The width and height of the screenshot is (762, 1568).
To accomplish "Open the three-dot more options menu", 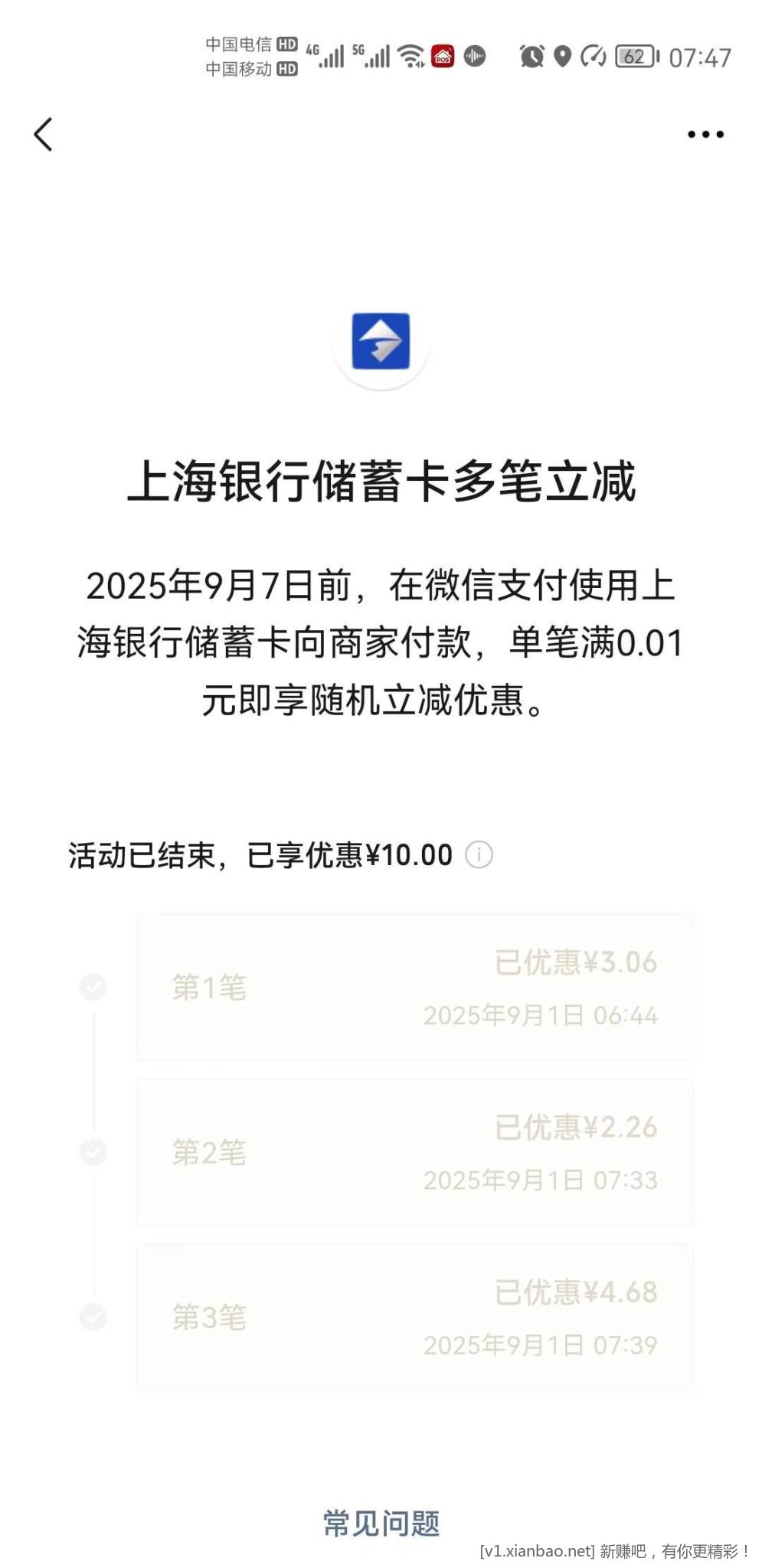I will coord(705,134).
